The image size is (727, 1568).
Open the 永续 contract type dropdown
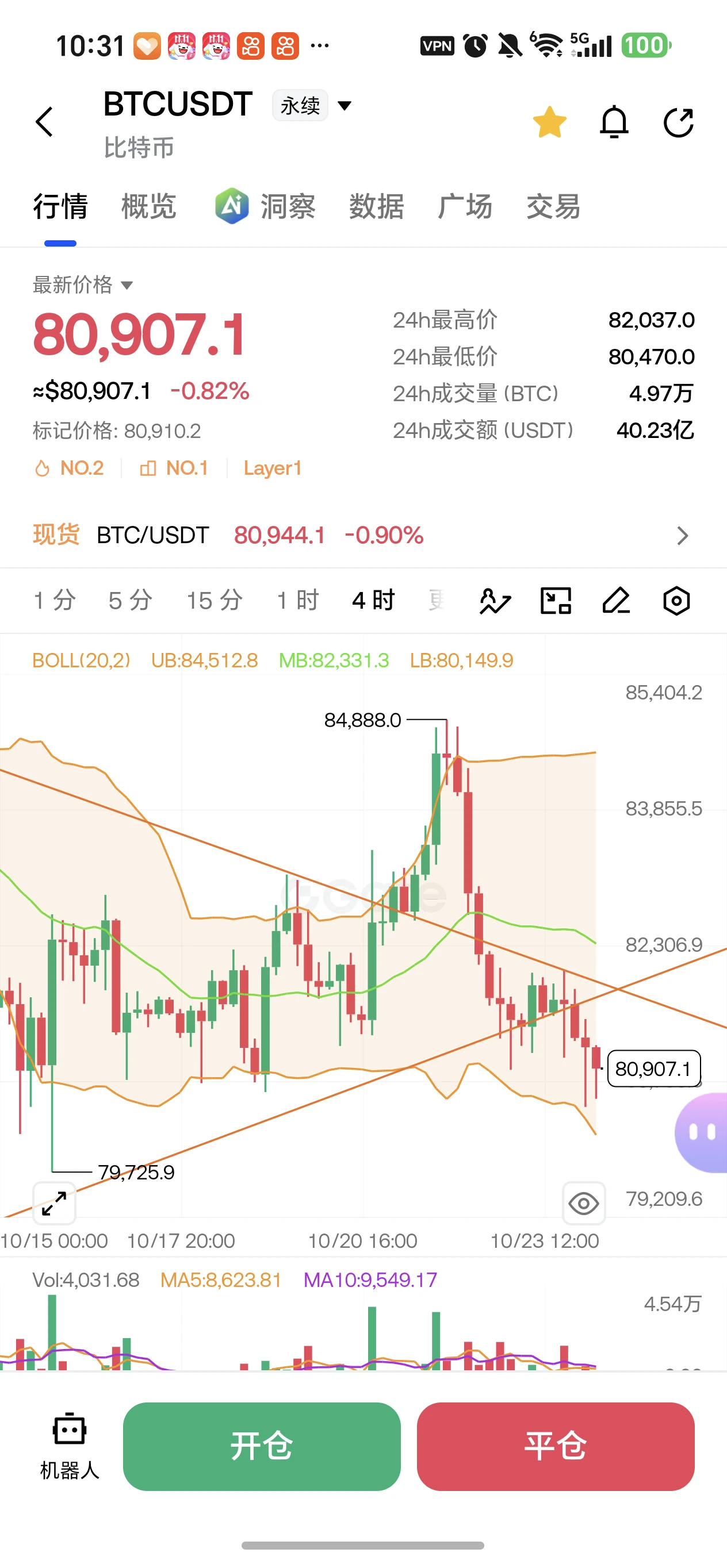click(312, 105)
